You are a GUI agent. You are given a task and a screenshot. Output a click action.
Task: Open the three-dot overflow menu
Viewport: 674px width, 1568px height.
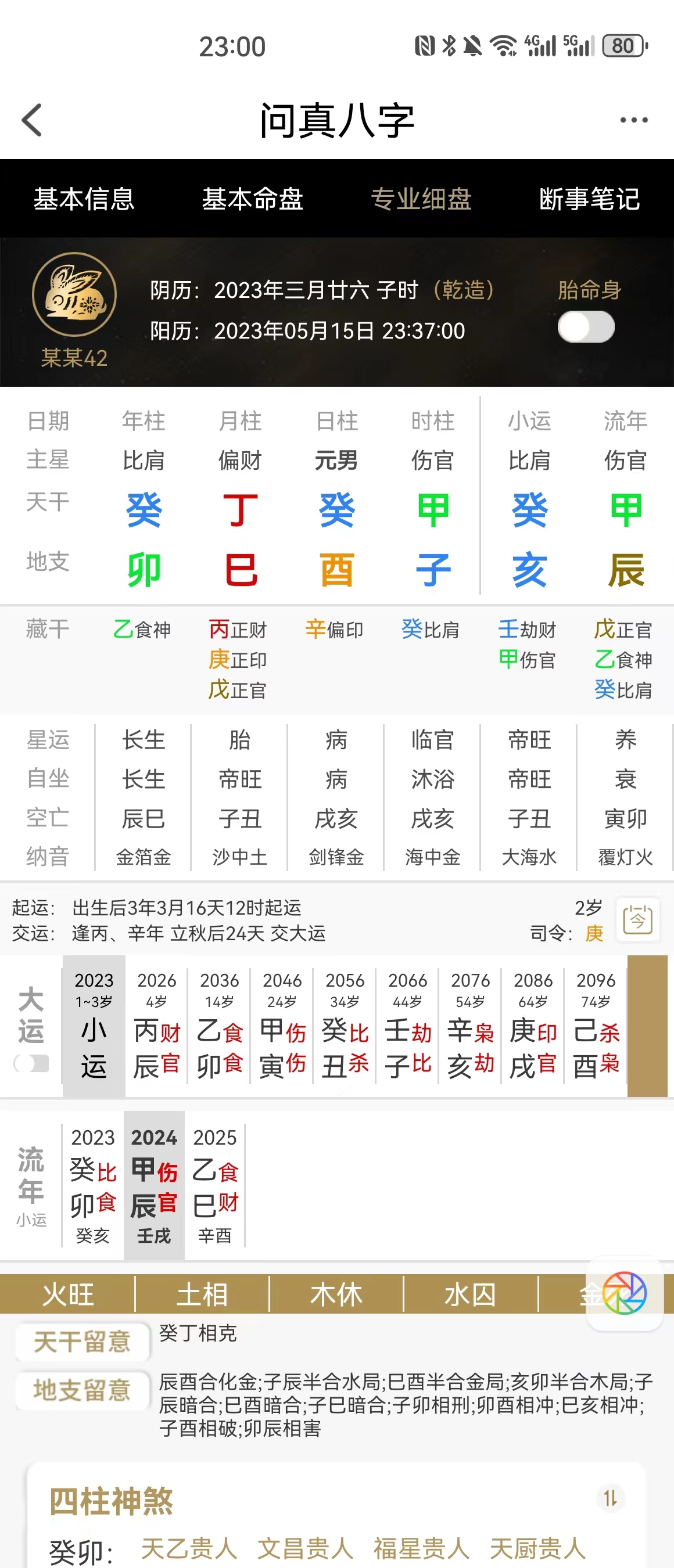[x=633, y=120]
